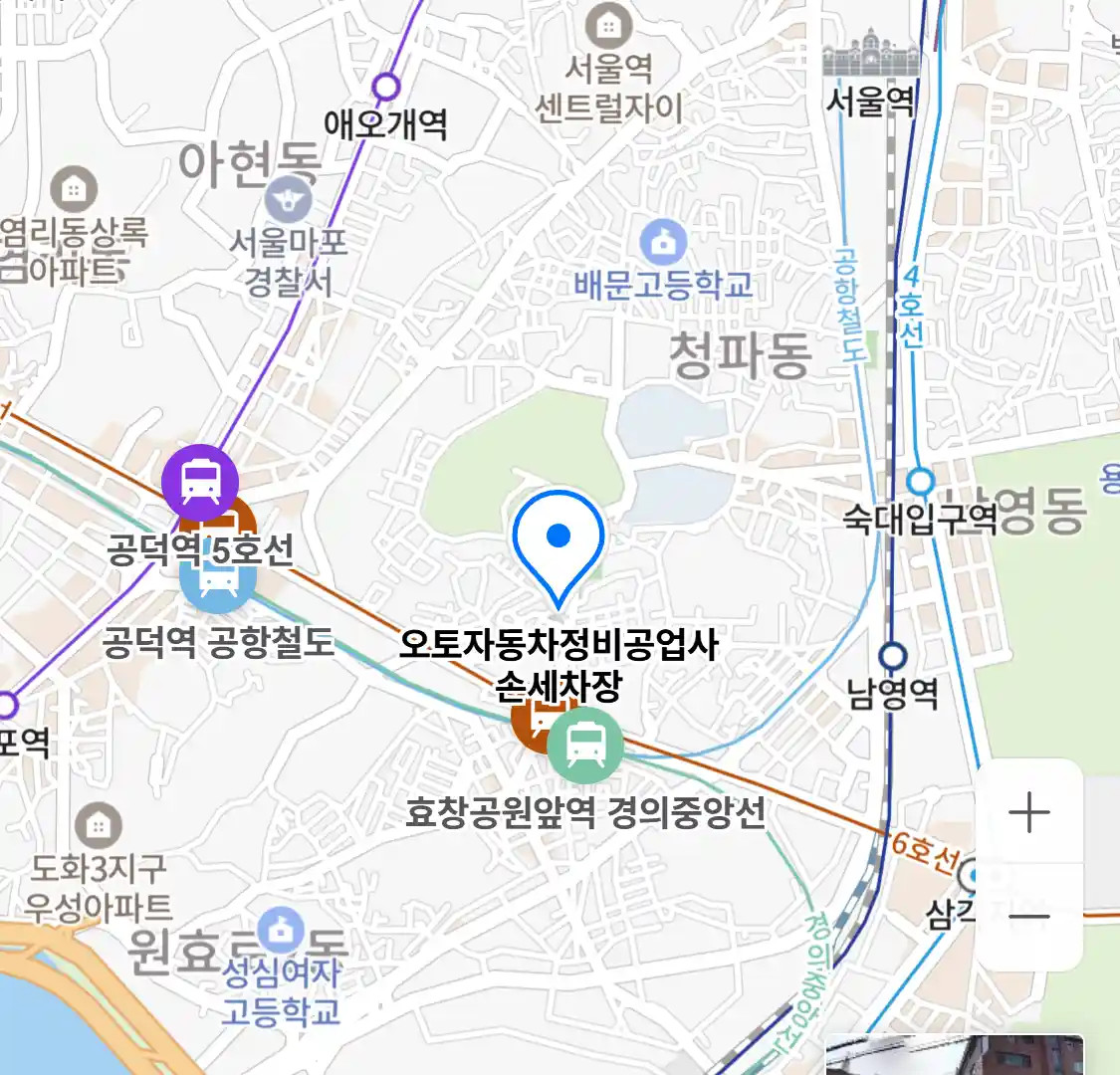Zoom in with the plus button
Image resolution: width=1120 pixels, height=1075 pixels.
pos(1028,813)
